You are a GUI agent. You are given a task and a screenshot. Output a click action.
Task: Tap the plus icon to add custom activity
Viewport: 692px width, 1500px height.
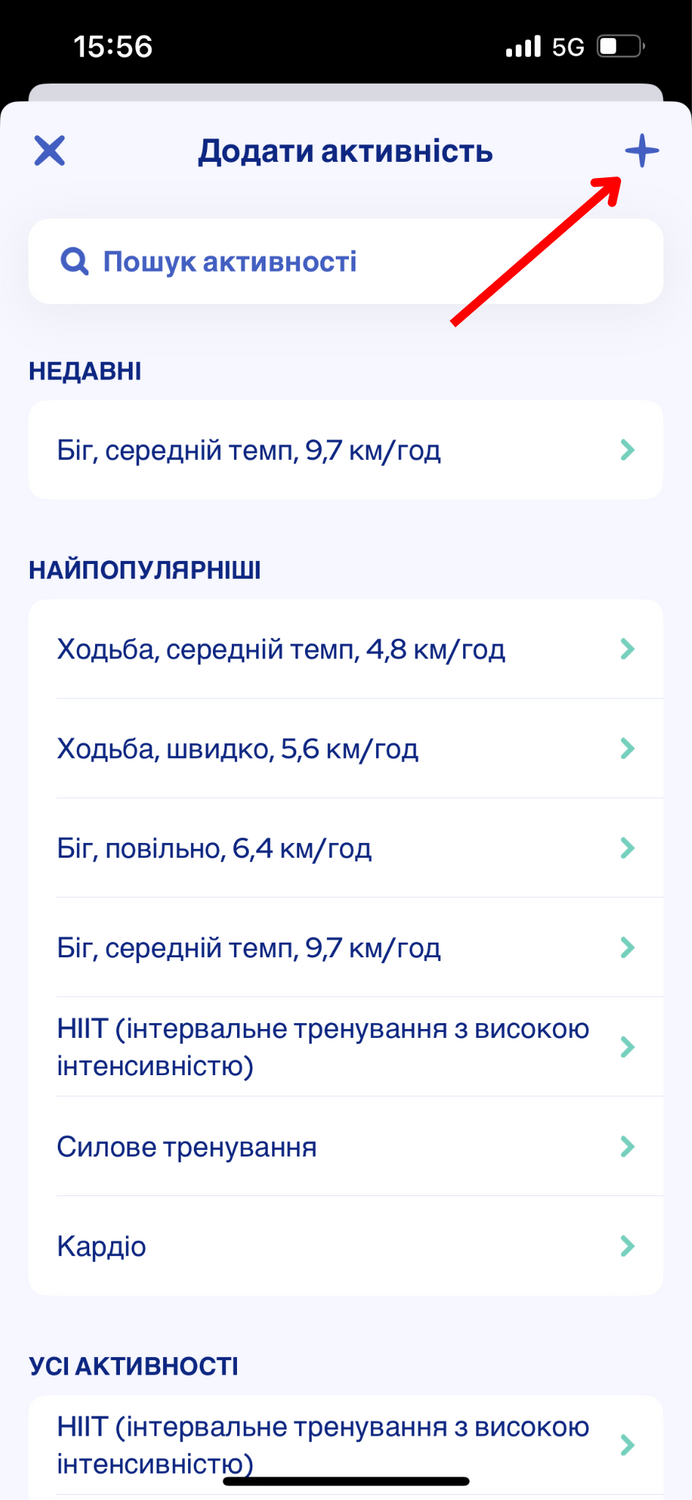coord(642,152)
